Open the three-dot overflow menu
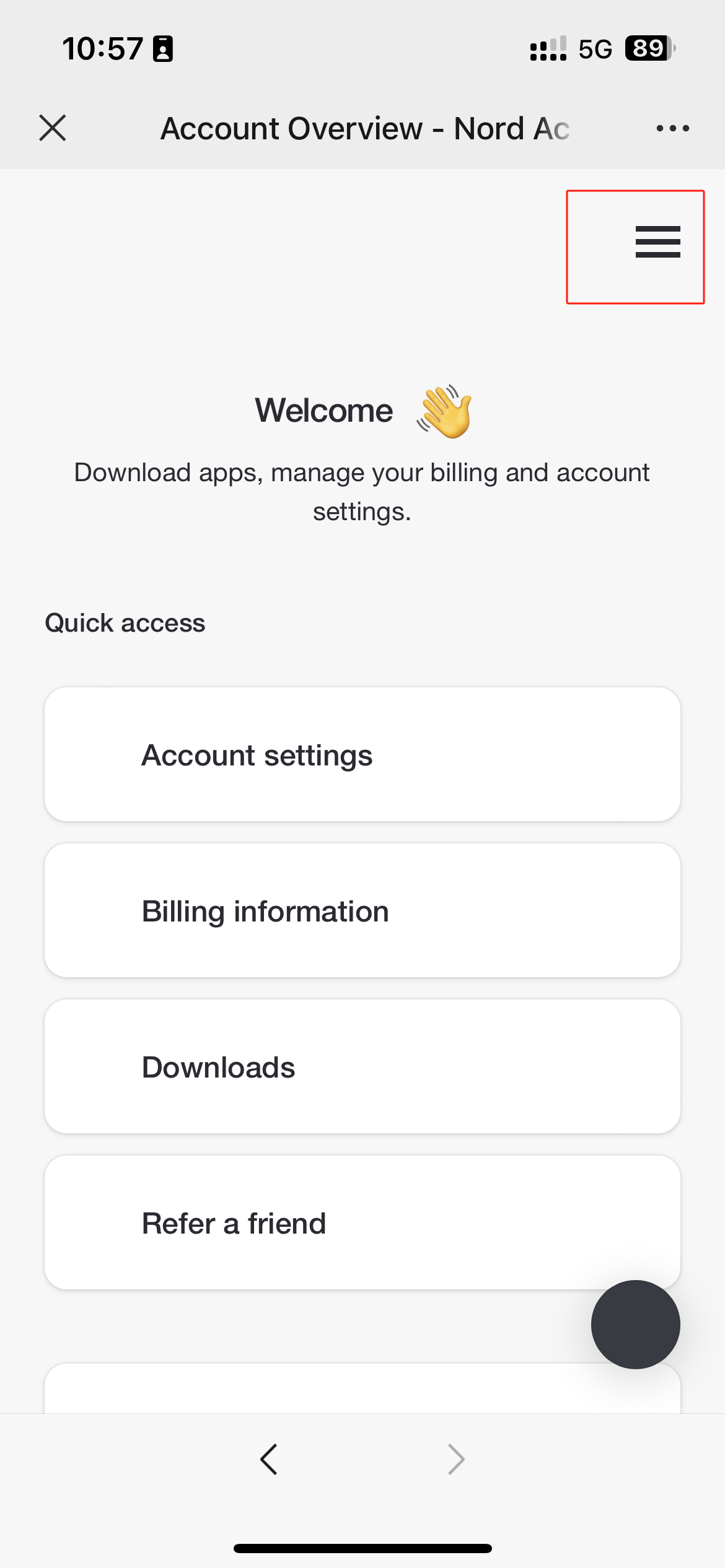 pyautogui.click(x=673, y=128)
